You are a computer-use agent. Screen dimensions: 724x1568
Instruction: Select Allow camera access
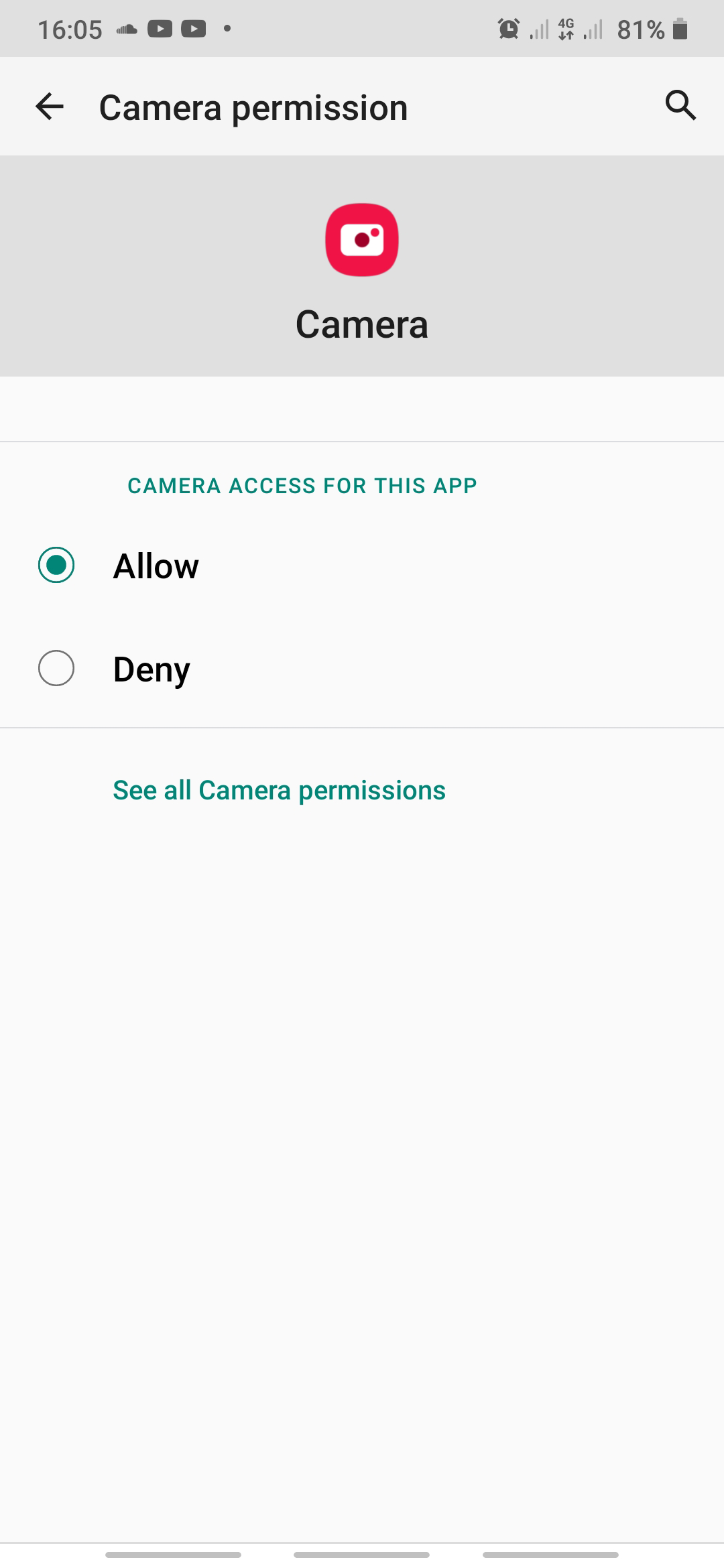pos(56,566)
